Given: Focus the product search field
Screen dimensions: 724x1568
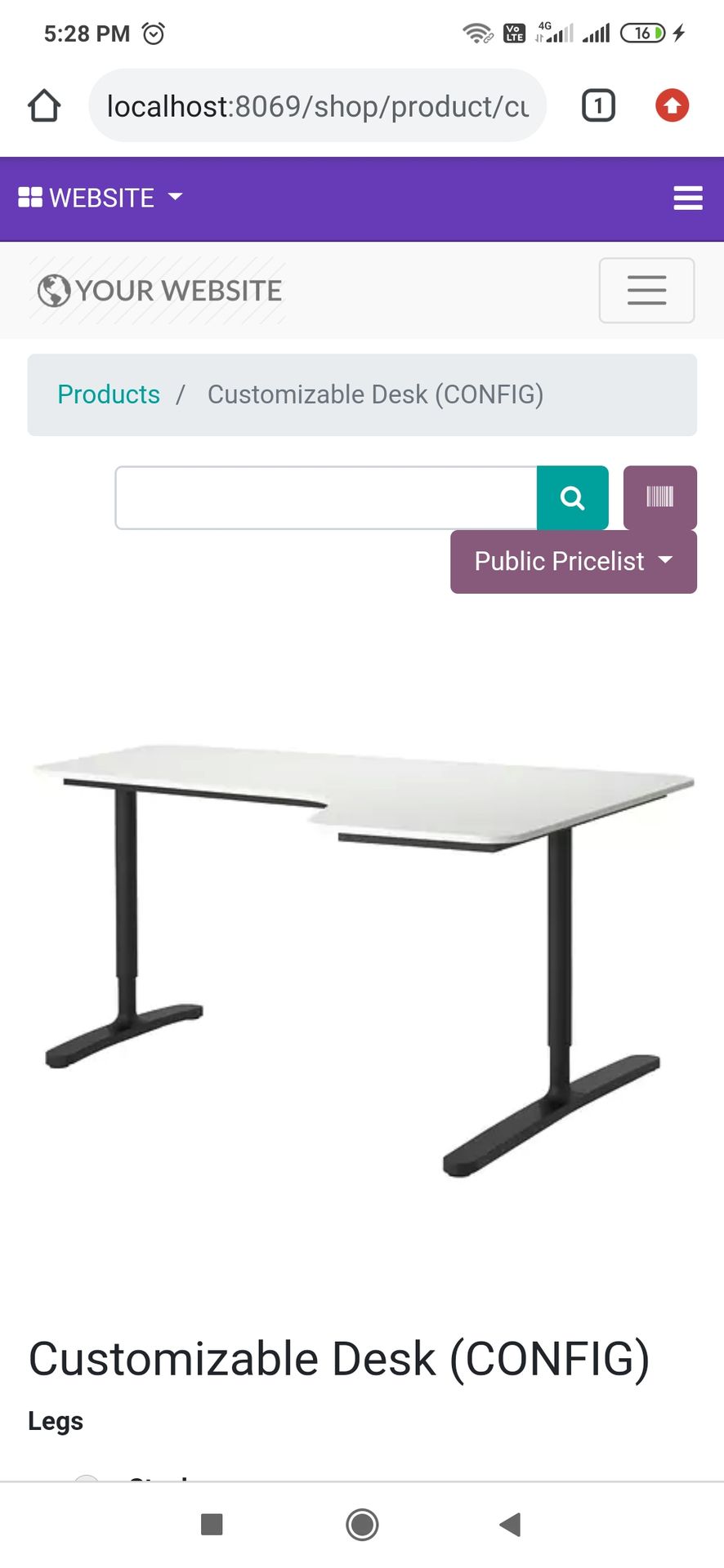Looking at the screenshot, I should coord(326,498).
